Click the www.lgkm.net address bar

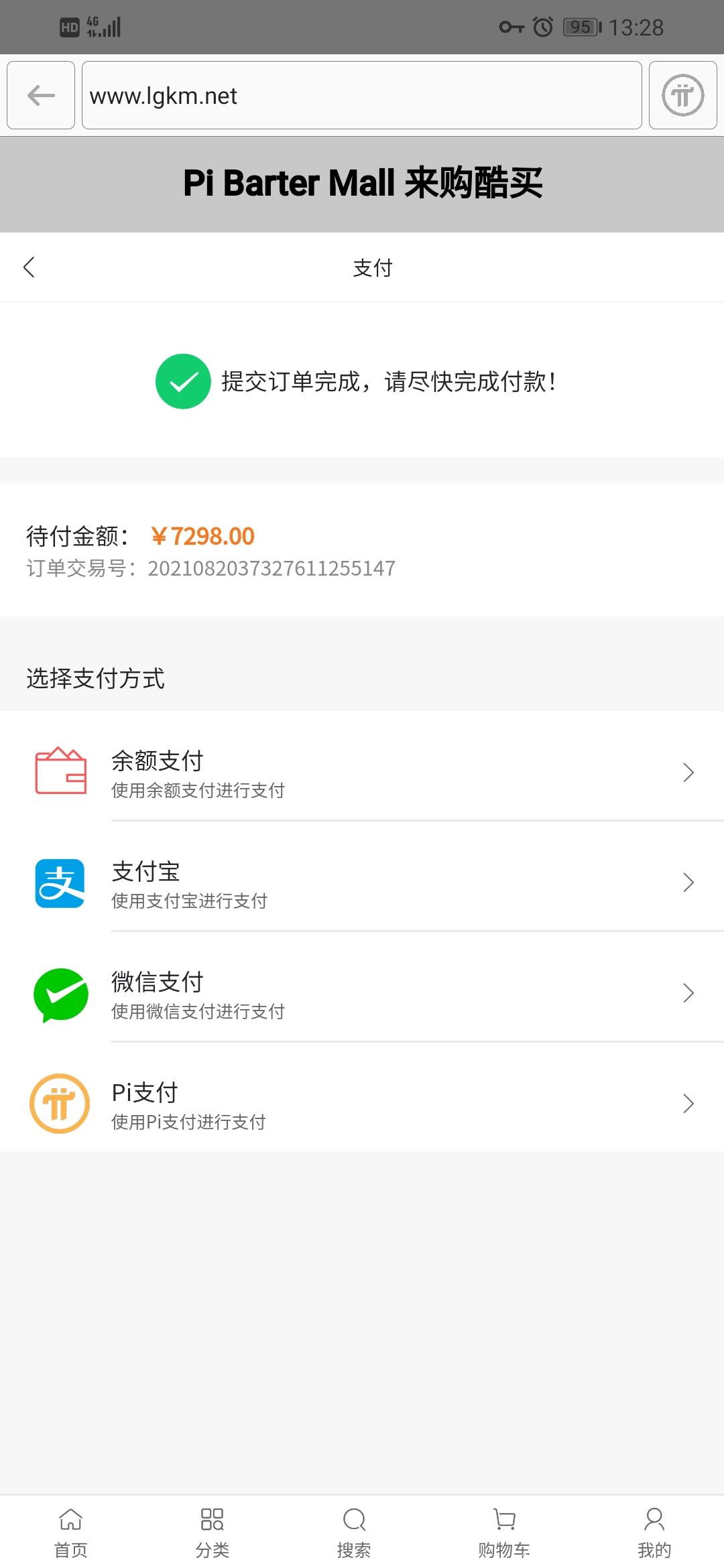point(362,94)
